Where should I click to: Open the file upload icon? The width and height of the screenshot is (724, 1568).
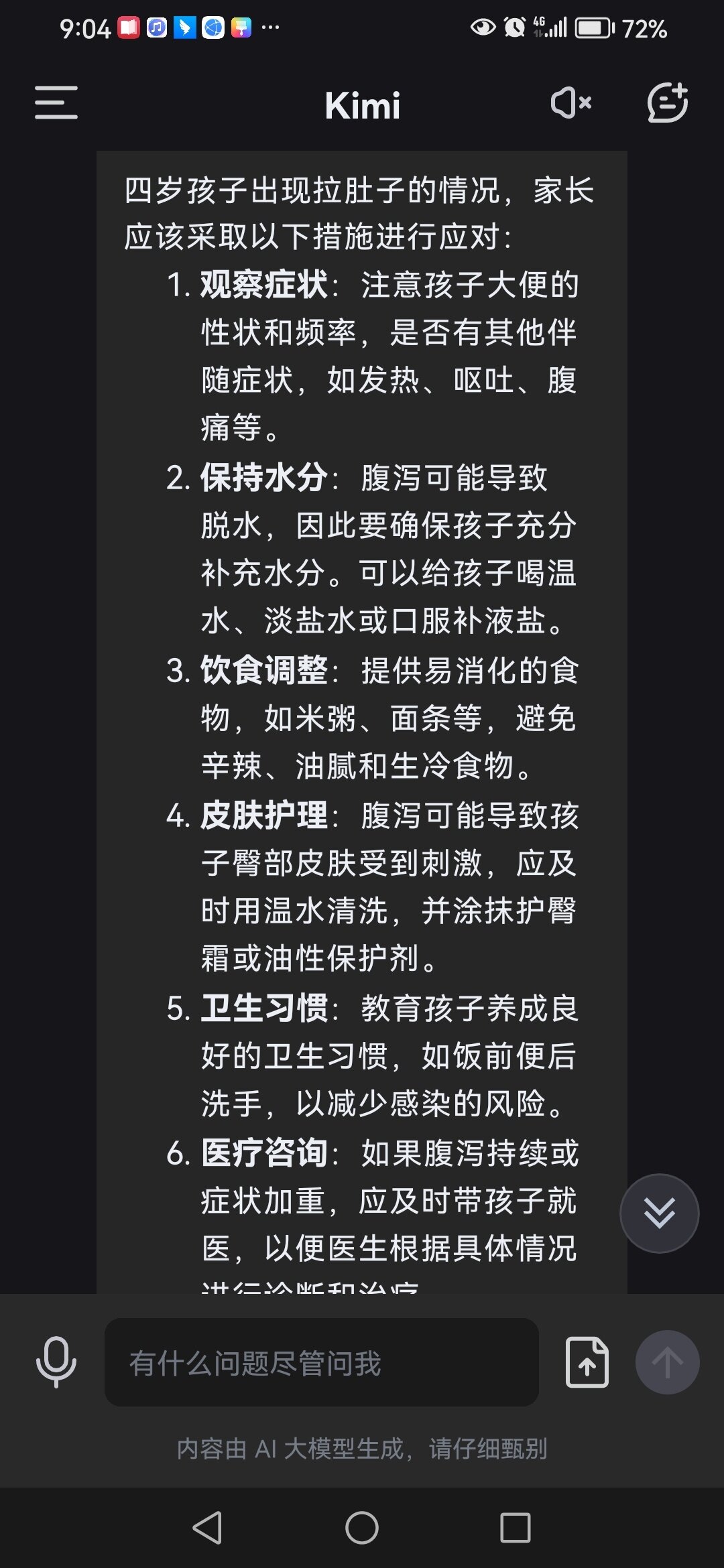click(587, 1362)
